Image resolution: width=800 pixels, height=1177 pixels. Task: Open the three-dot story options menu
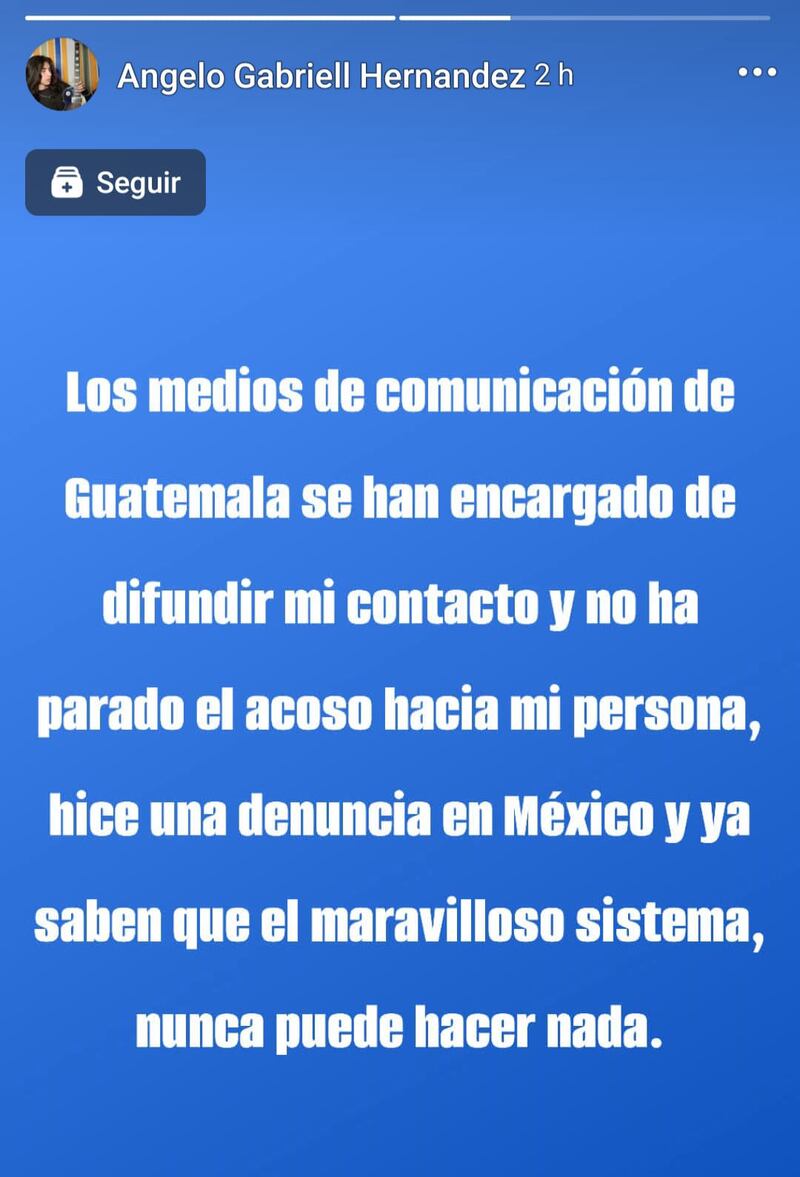(757, 73)
